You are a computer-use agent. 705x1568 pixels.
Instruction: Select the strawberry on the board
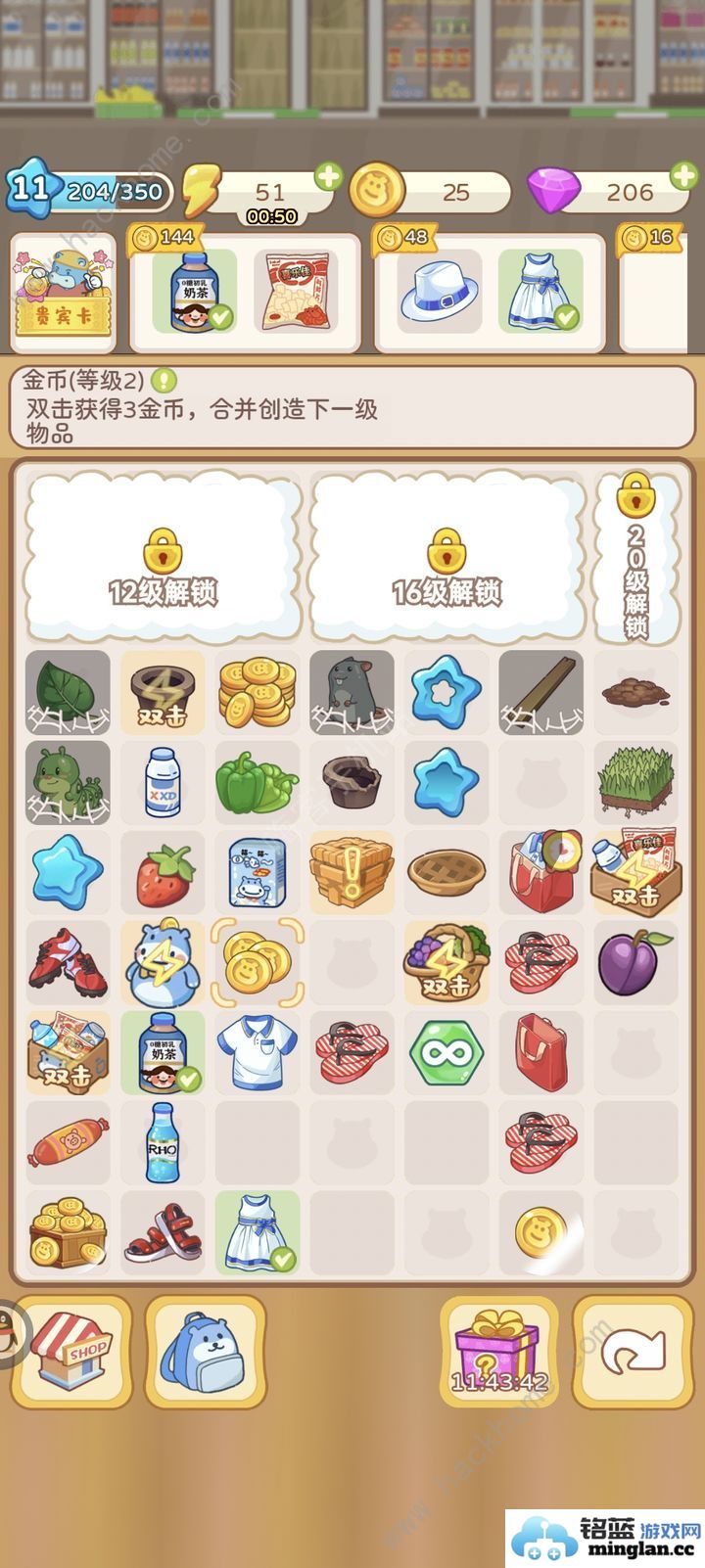point(164,874)
